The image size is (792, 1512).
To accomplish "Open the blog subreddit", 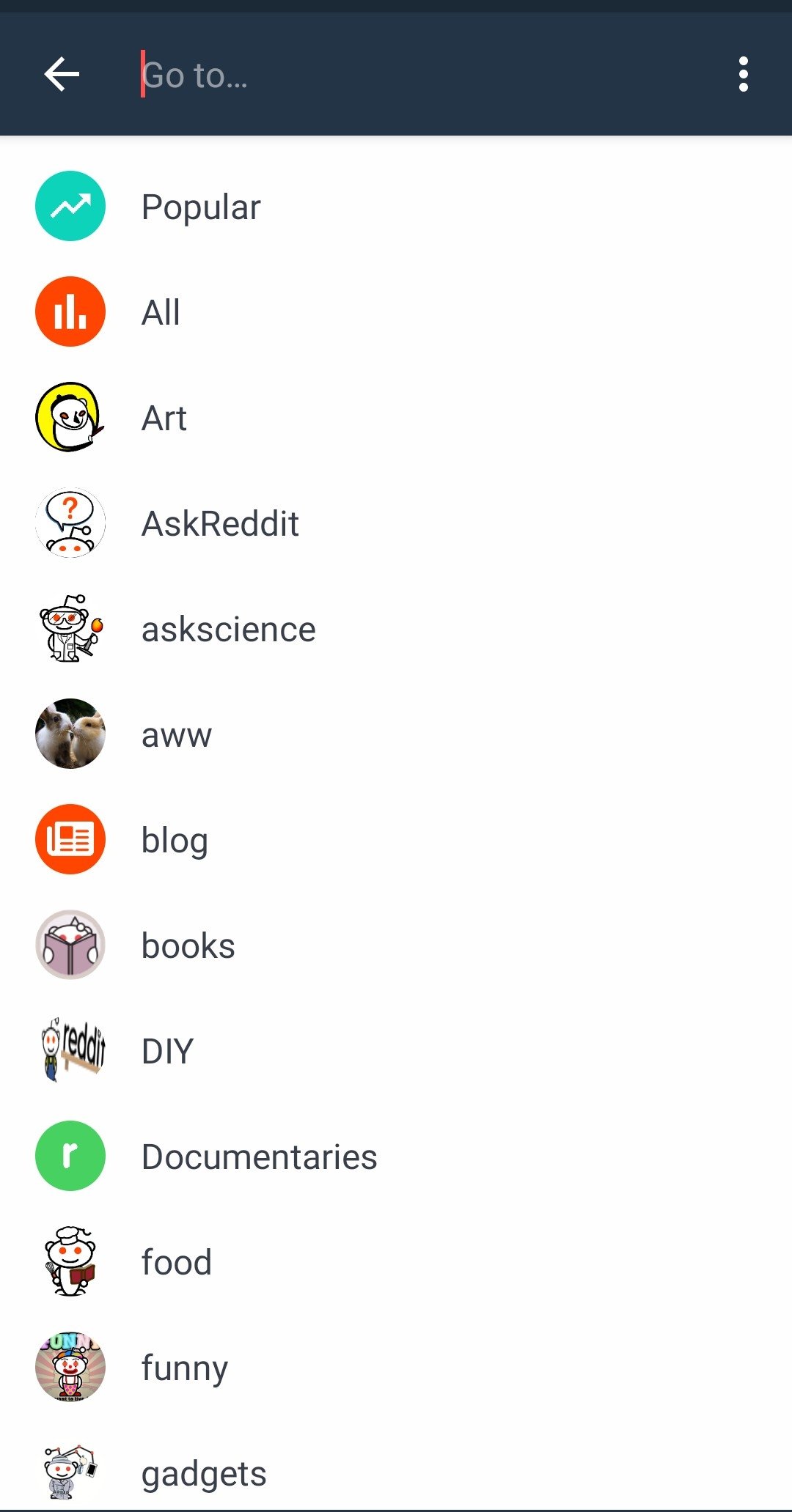I will point(175,840).
